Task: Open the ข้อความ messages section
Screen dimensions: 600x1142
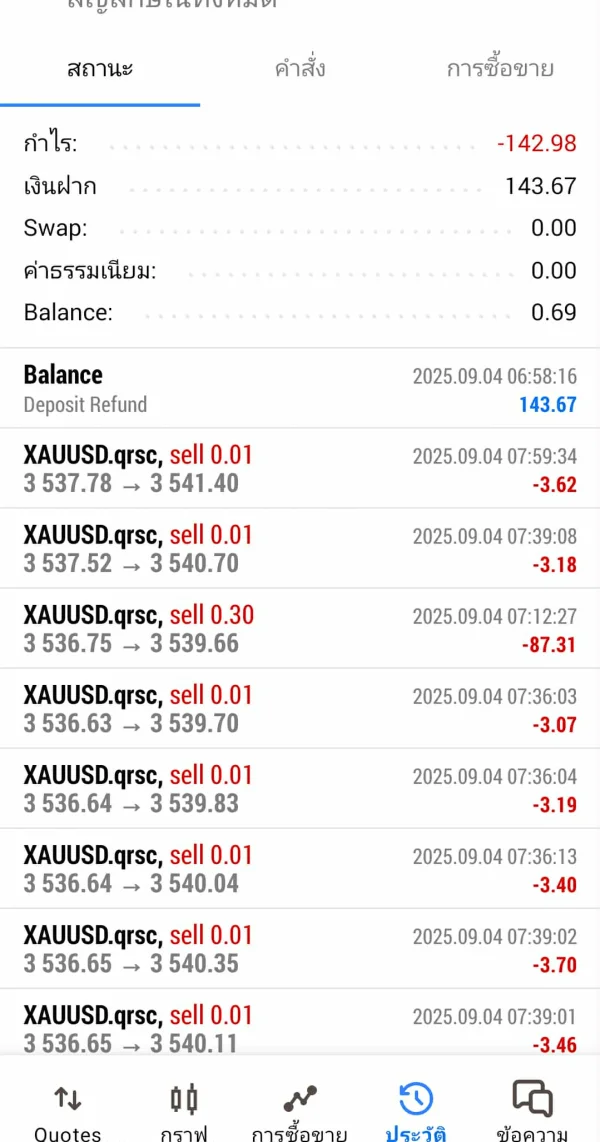Action: (532, 1112)
